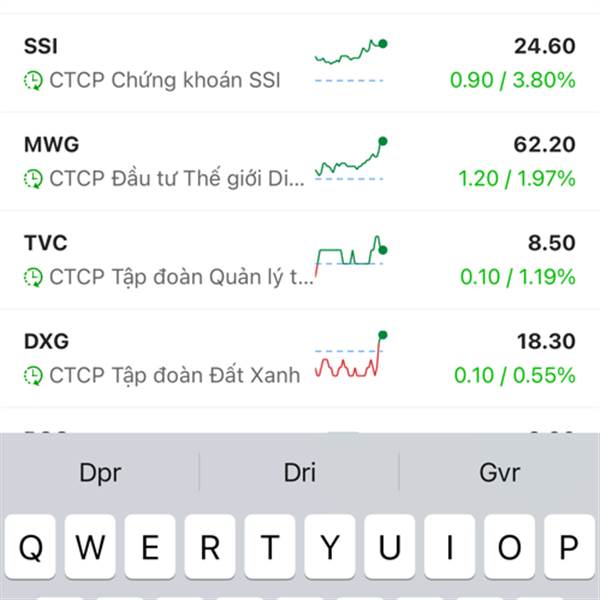Viewport: 600px width, 600px height.
Task: Open the SSI stock row
Action: click(x=300, y=63)
